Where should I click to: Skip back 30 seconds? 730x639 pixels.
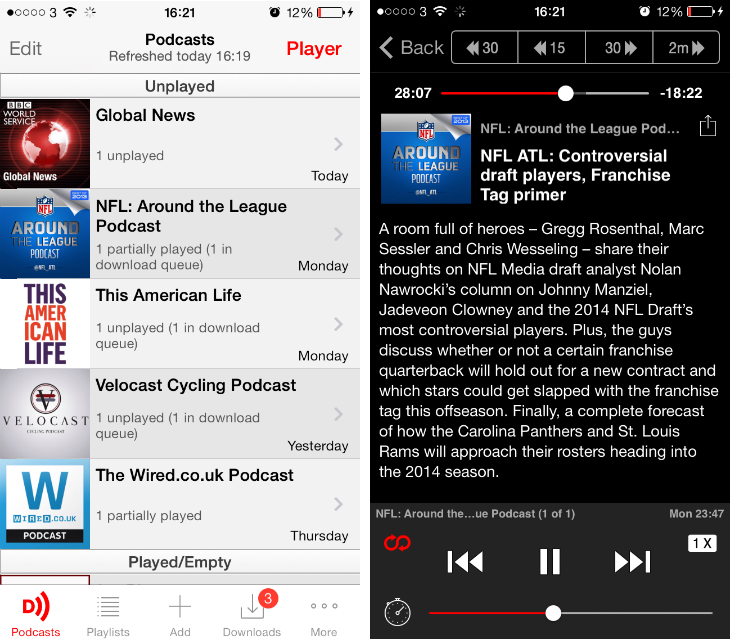[x=485, y=48]
